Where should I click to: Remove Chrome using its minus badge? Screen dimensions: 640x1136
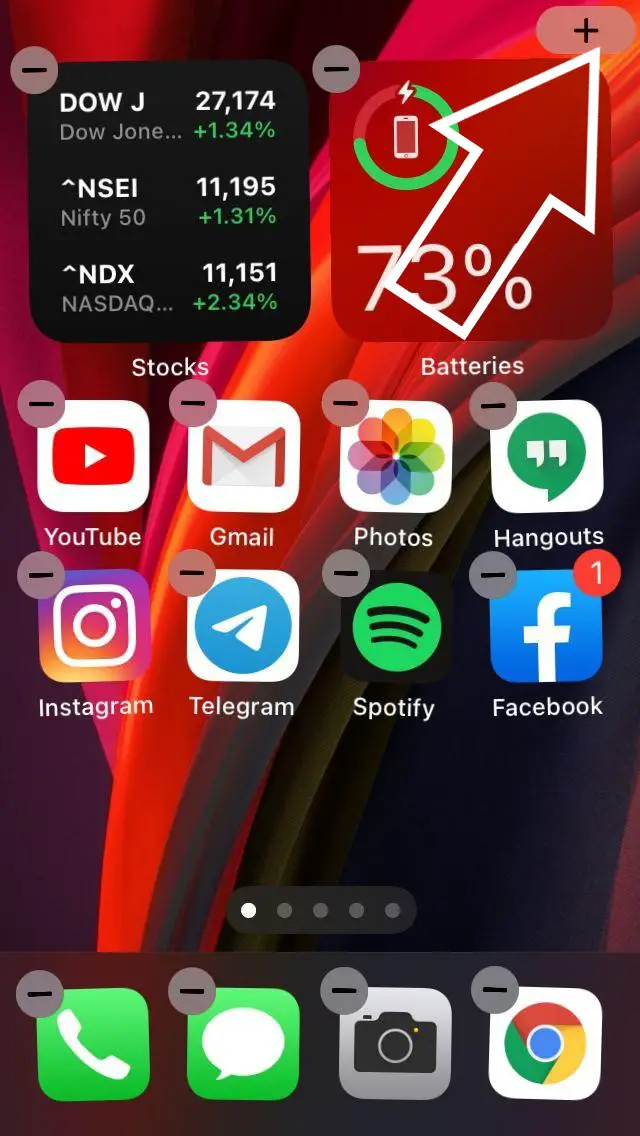click(495, 990)
